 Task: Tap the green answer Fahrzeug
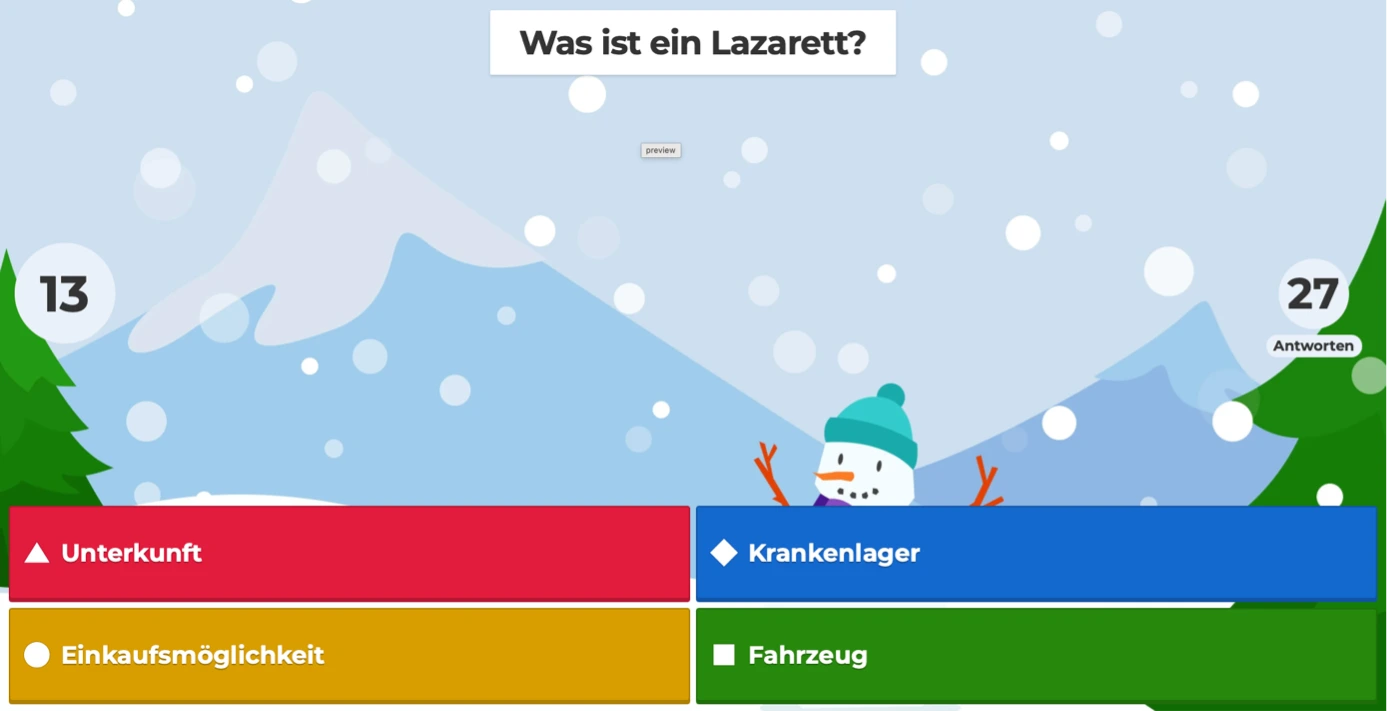[x=1036, y=655]
